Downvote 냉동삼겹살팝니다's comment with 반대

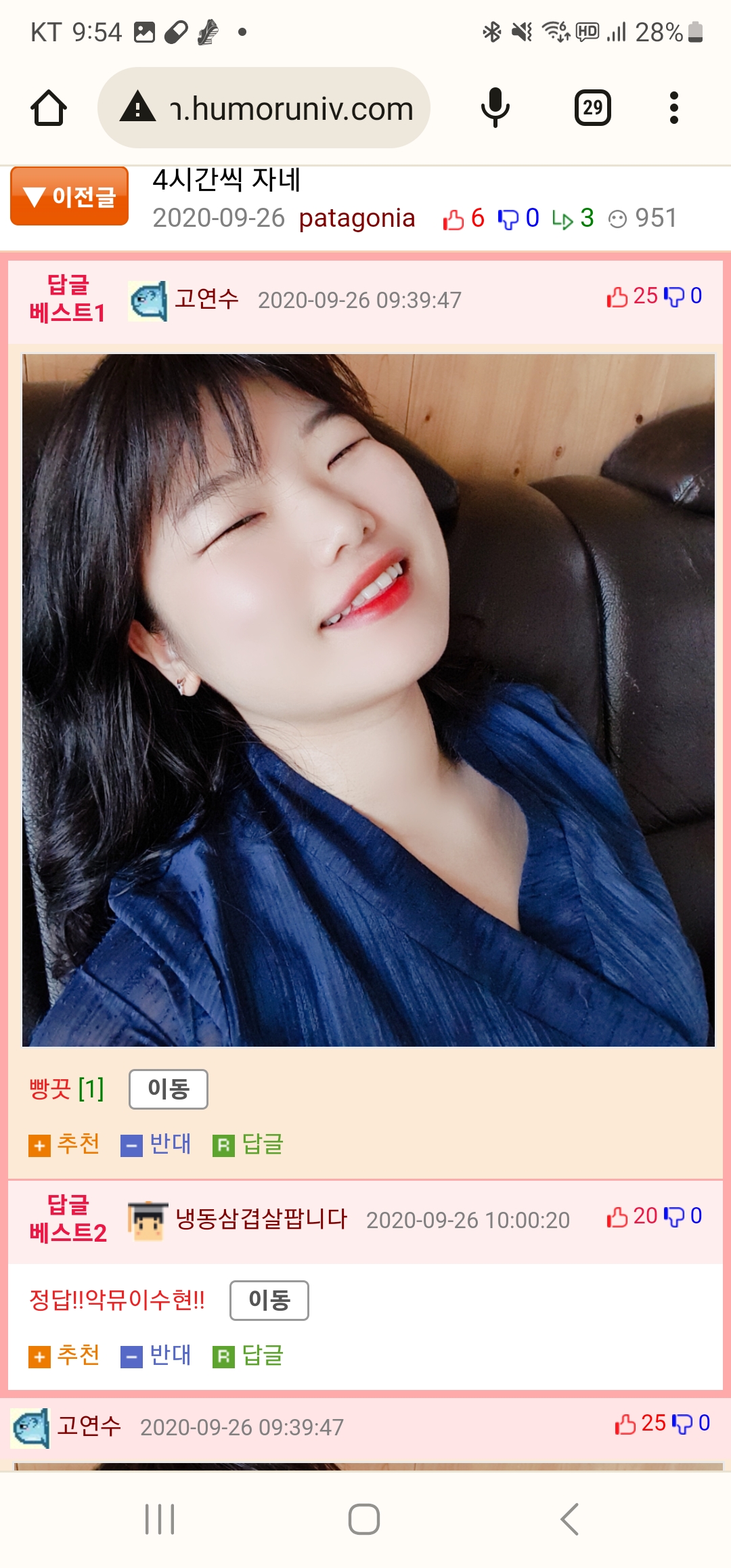pyautogui.click(x=156, y=1355)
